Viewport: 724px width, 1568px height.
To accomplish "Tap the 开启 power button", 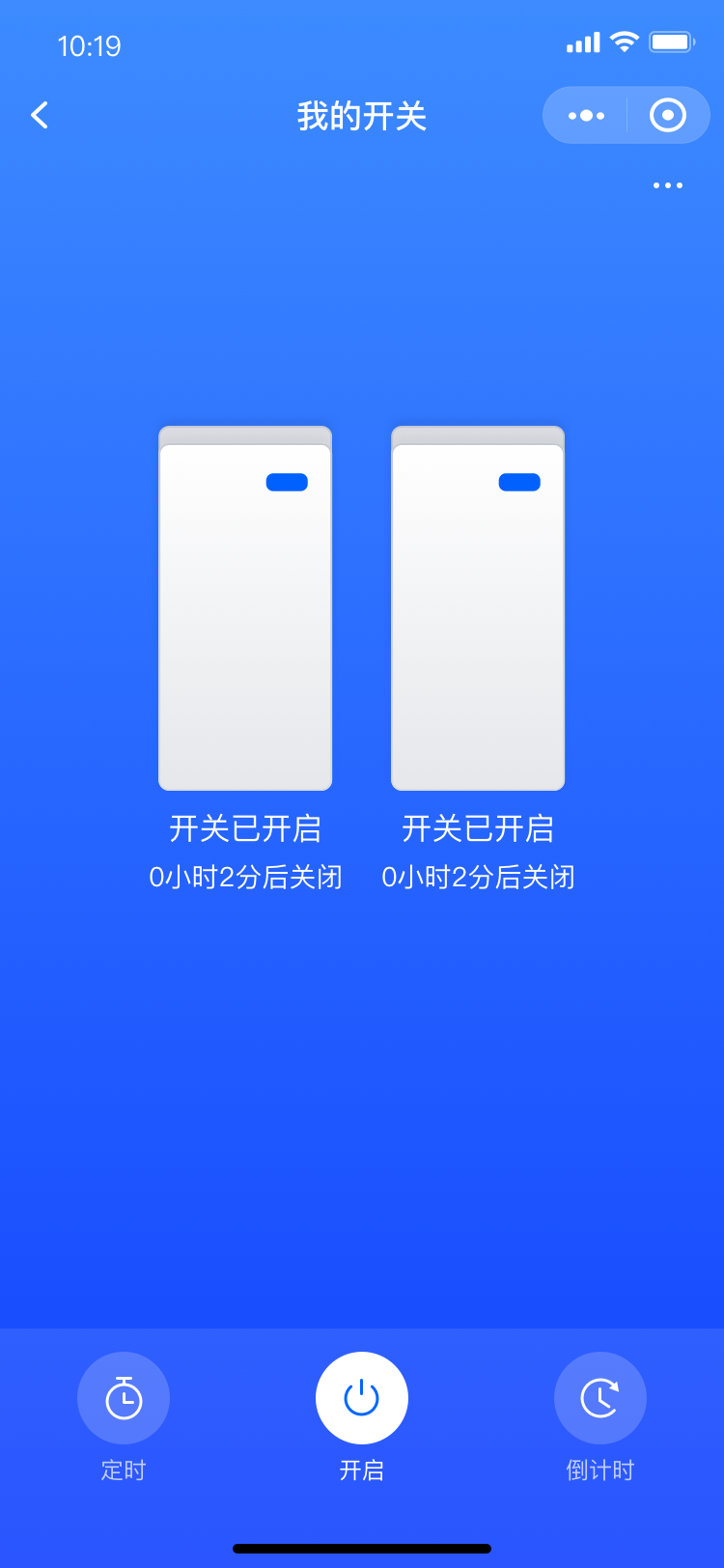I will [x=362, y=1398].
